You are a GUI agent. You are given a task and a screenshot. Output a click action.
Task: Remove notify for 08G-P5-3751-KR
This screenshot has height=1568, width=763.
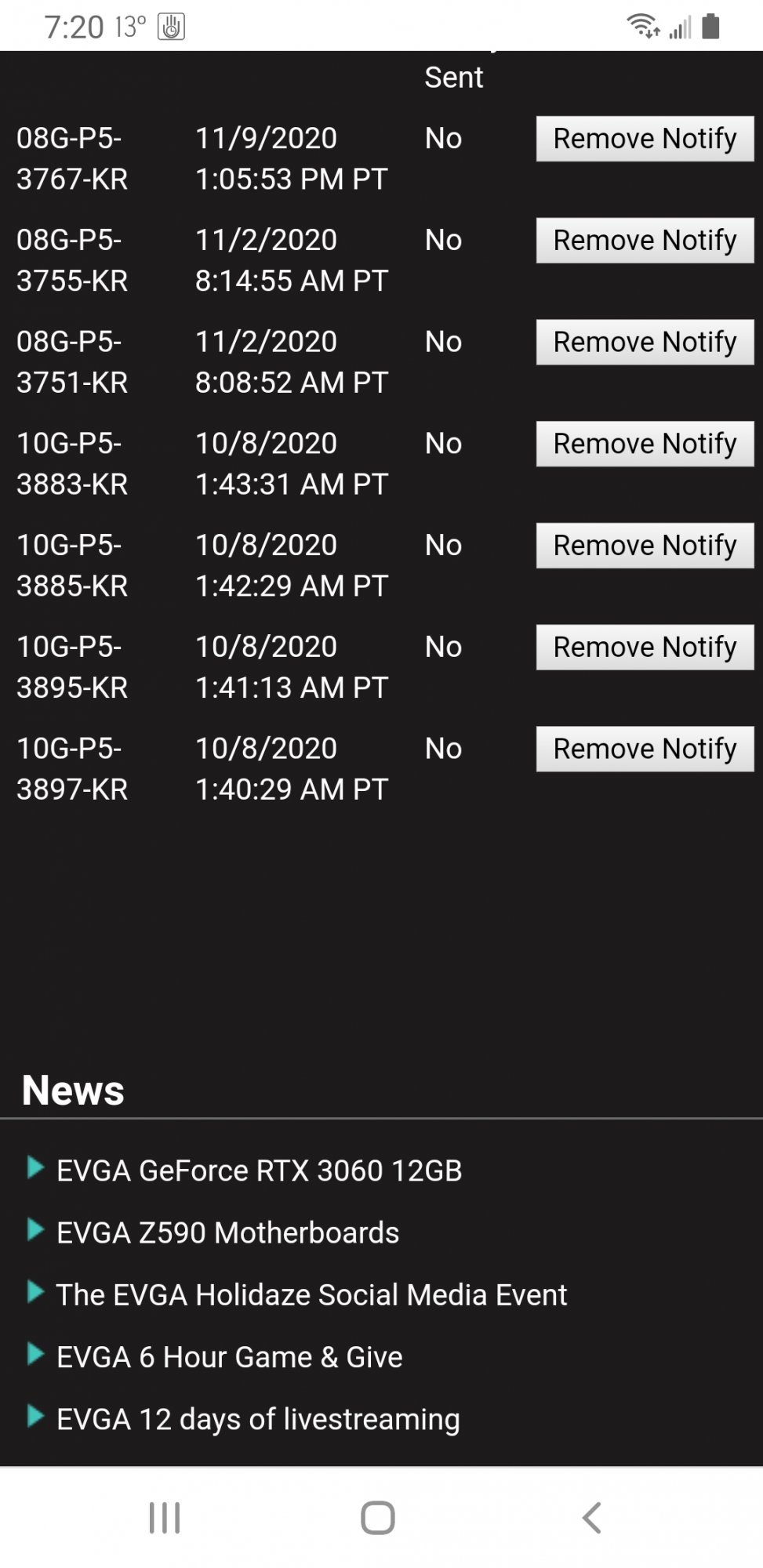click(x=645, y=343)
